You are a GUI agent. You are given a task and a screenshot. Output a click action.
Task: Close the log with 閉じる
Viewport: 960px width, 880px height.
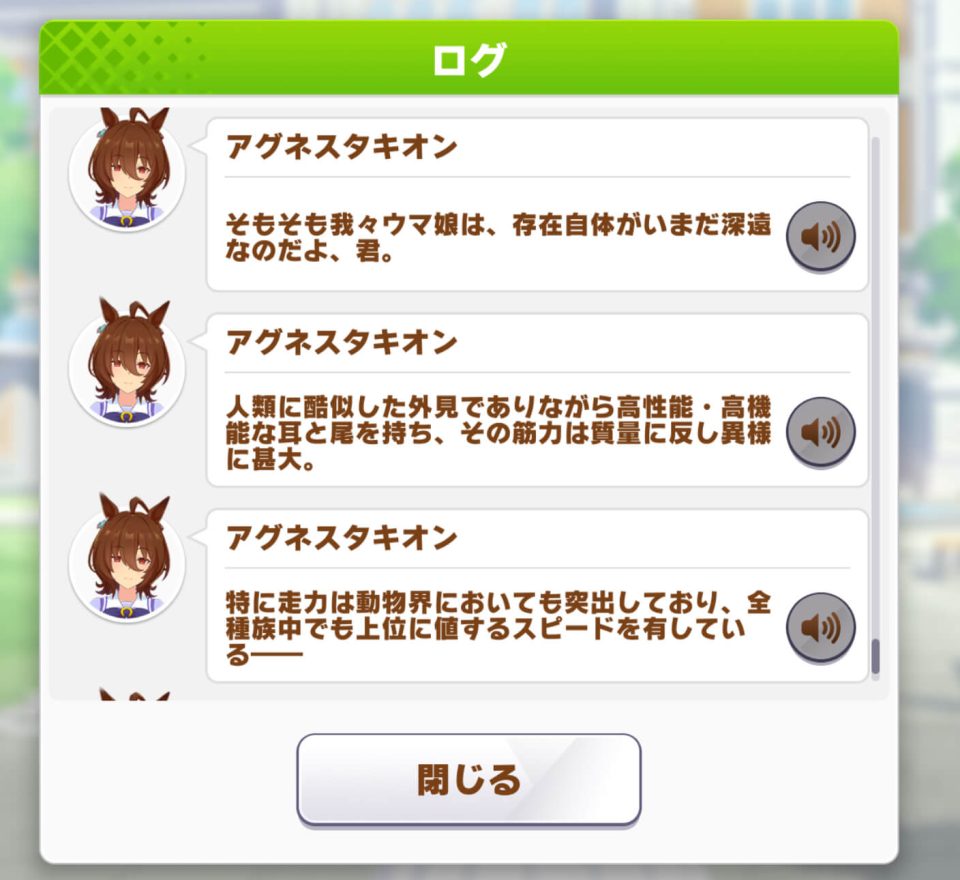click(468, 780)
